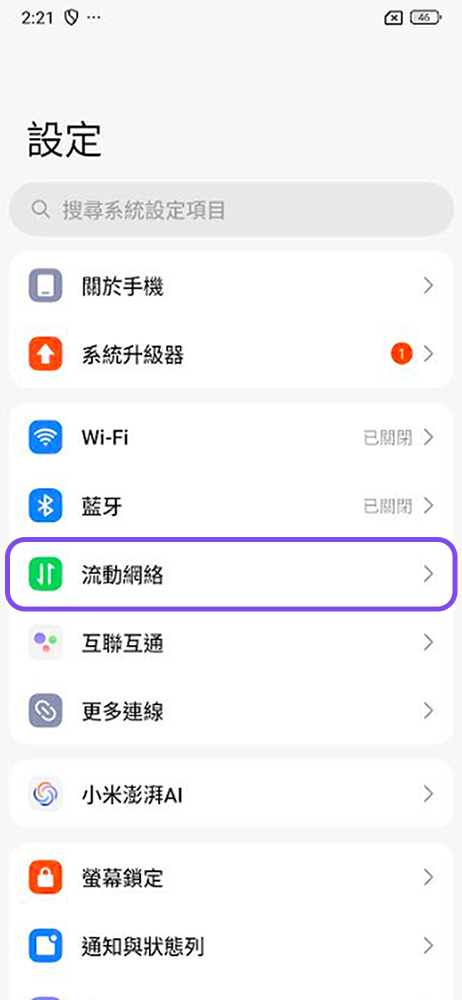Open Wi-Fi settings
This screenshot has width=462, height=1000.
click(231, 438)
